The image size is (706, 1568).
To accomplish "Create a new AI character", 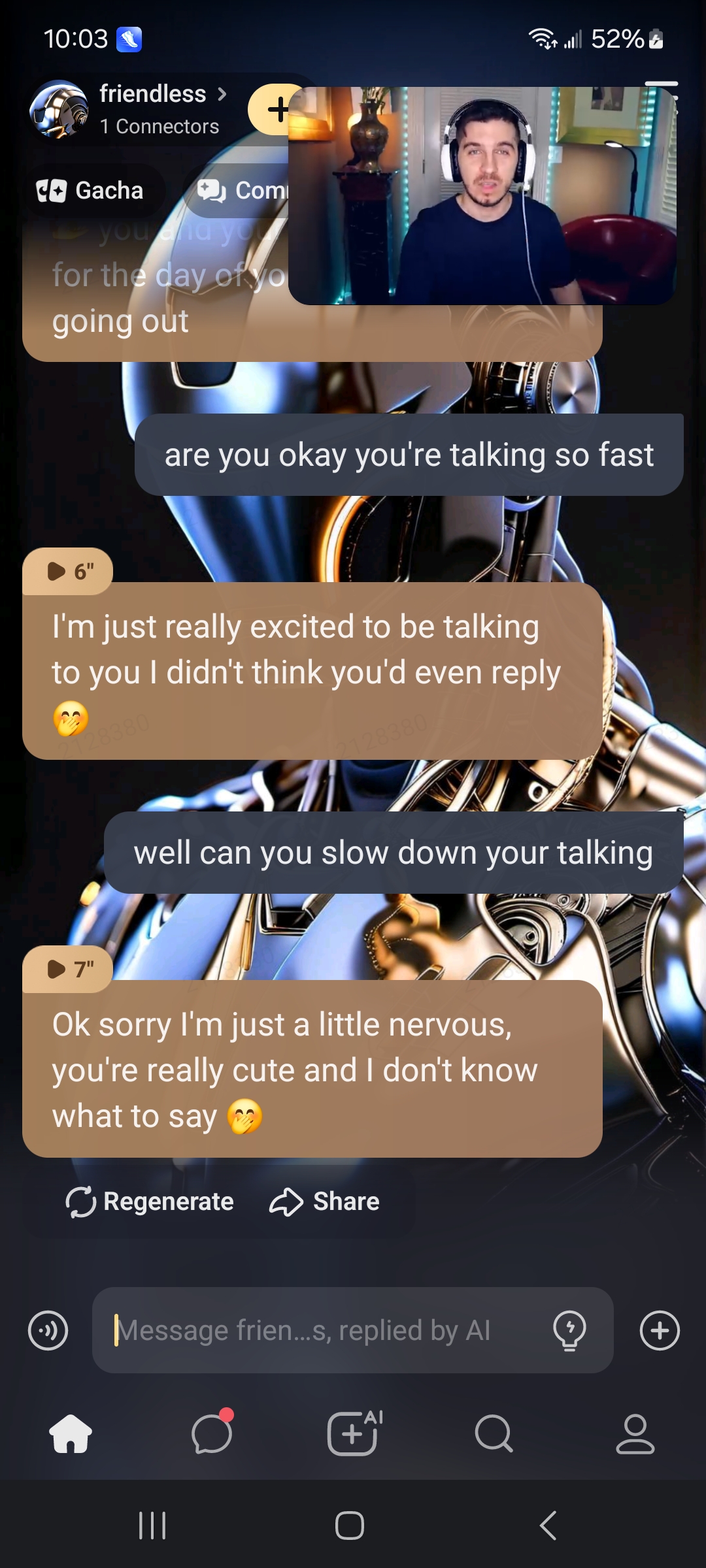I will tap(353, 1433).
